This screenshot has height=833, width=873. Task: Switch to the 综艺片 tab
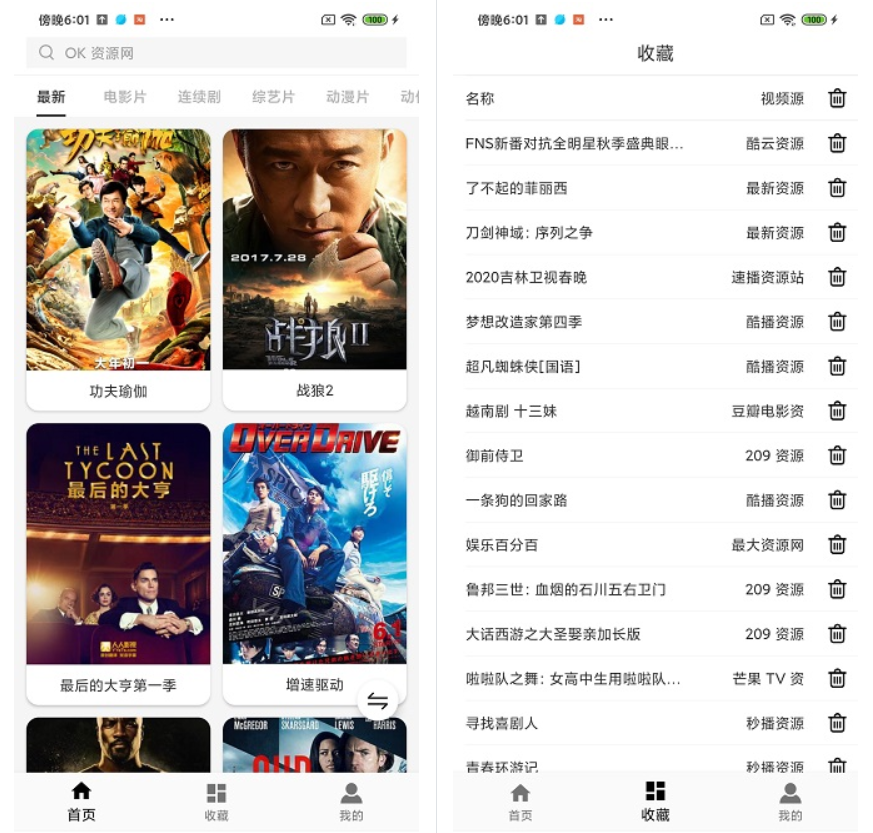tap(273, 97)
